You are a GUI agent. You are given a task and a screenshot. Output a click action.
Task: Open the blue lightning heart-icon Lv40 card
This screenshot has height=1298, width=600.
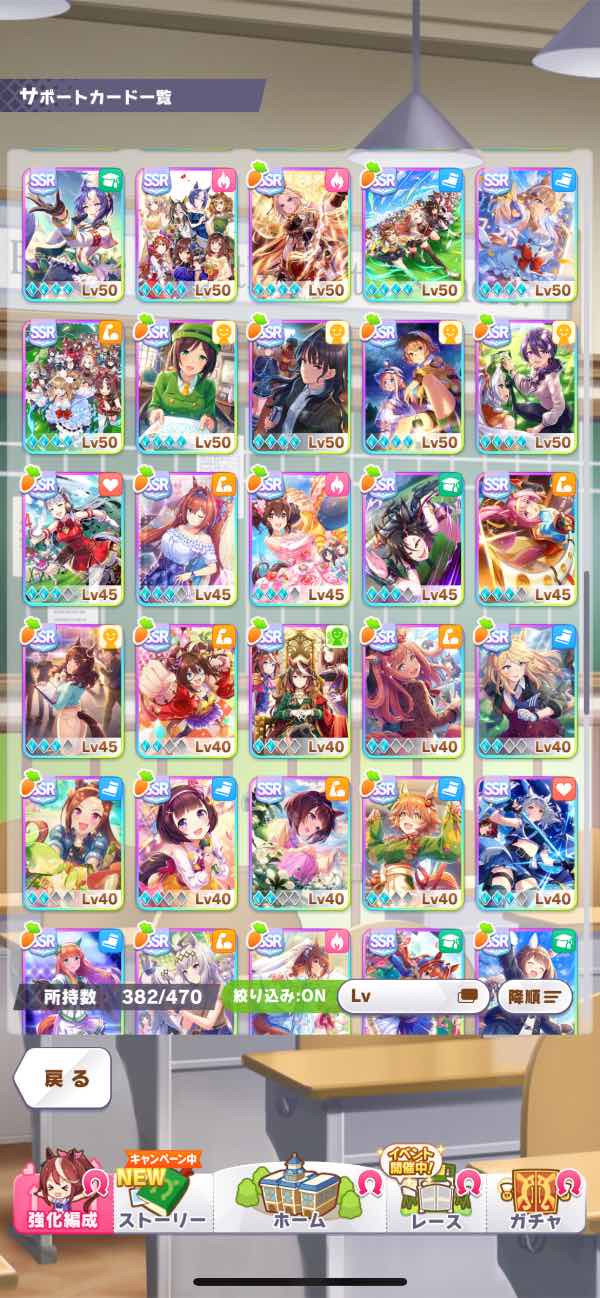pyautogui.click(x=527, y=845)
